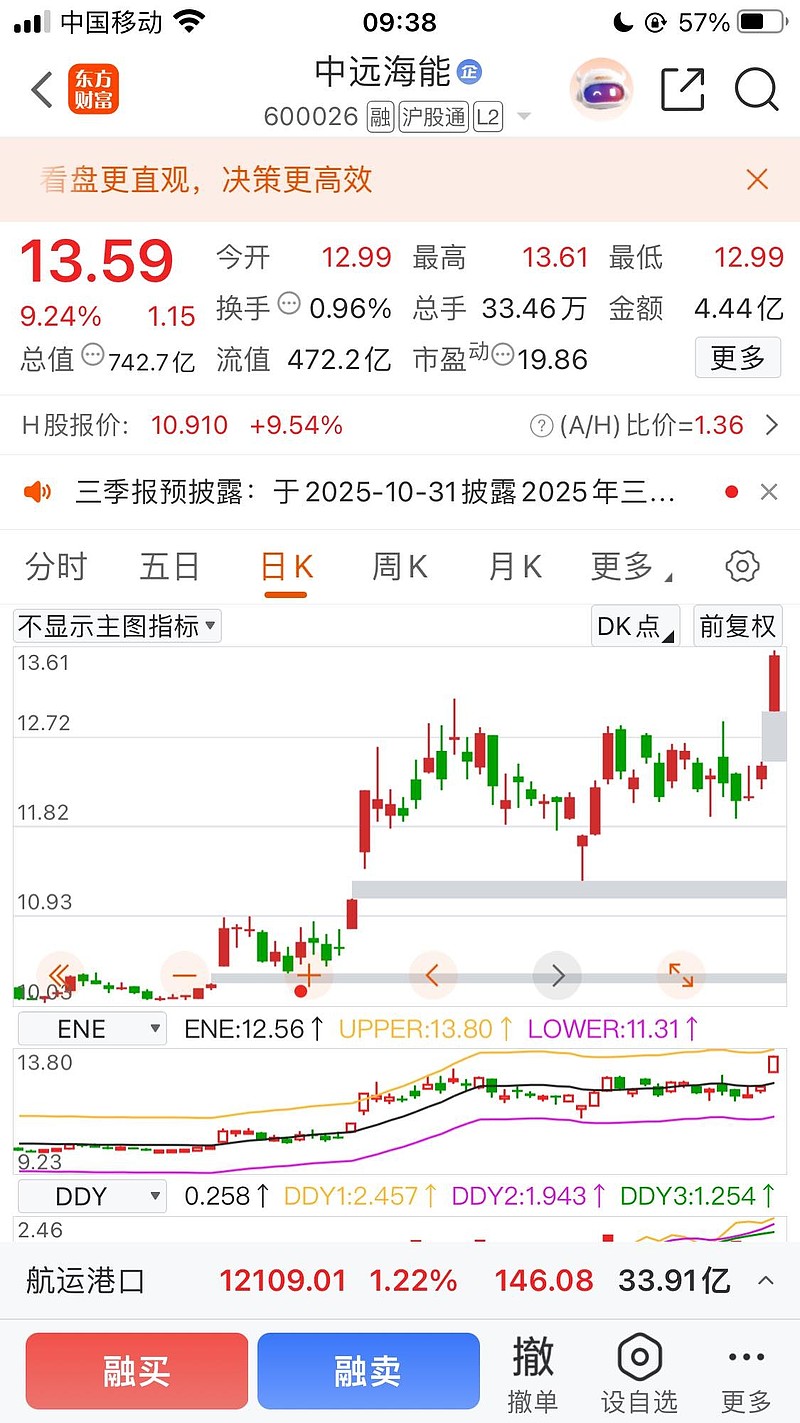Open the ENE indicator dropdown
The width and height of the screenshot is (800, 1423).
coord(91,1028)
